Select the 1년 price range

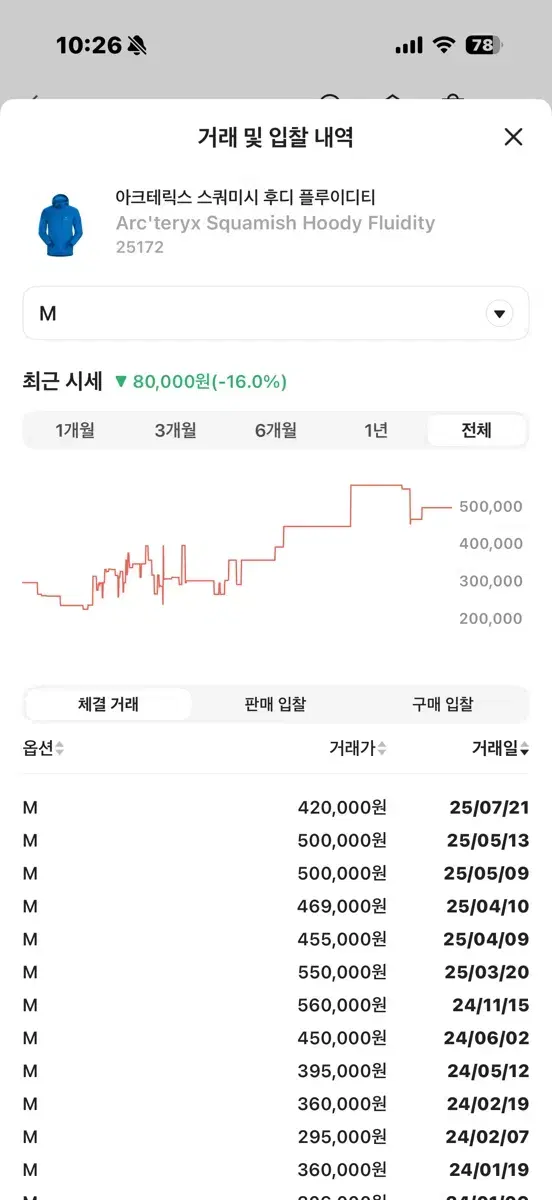coord(375,431)
